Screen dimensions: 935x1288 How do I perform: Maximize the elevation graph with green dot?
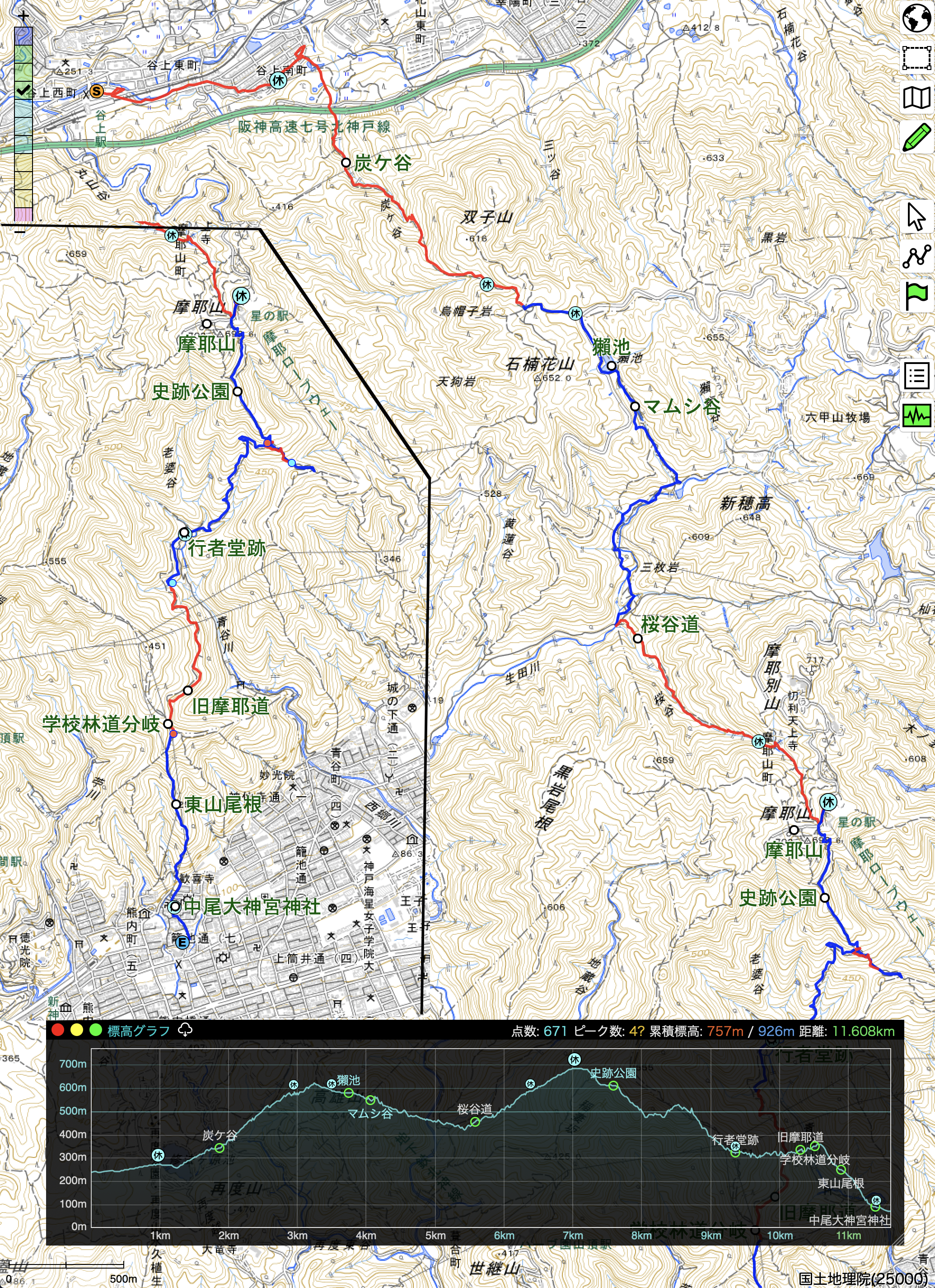(x=95, y=1030)
